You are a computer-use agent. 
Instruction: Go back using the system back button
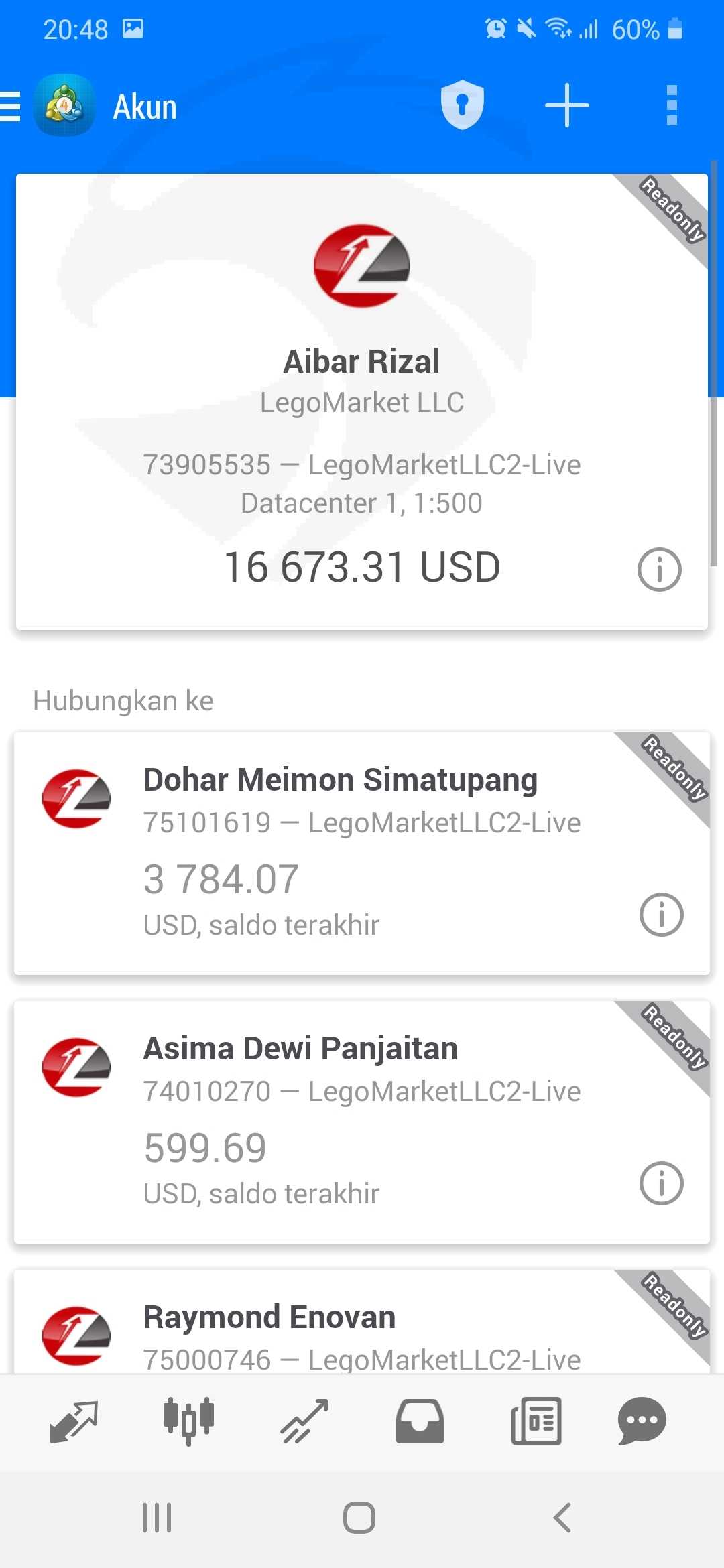562,1518
